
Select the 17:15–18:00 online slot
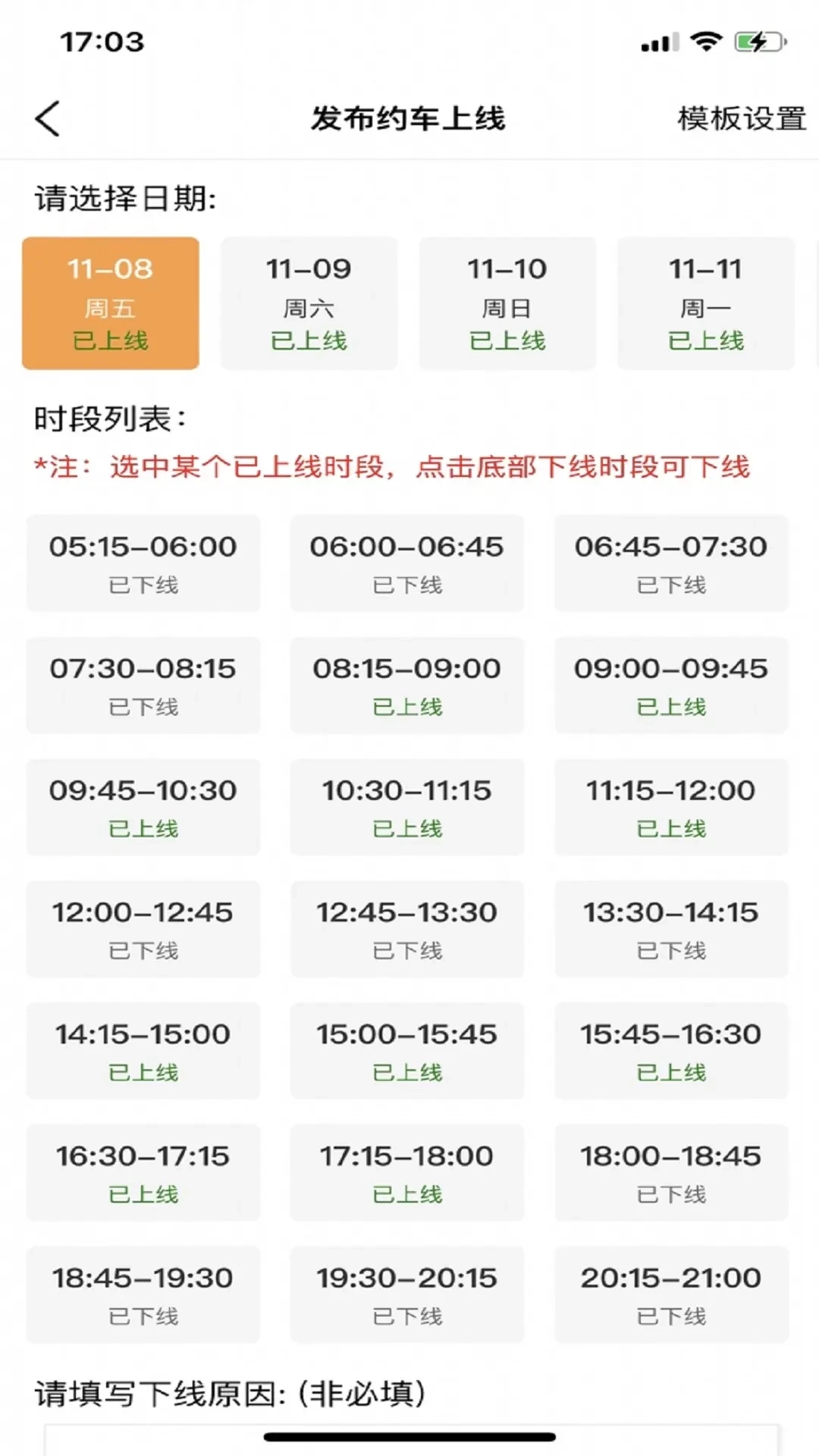[406, 1173]
